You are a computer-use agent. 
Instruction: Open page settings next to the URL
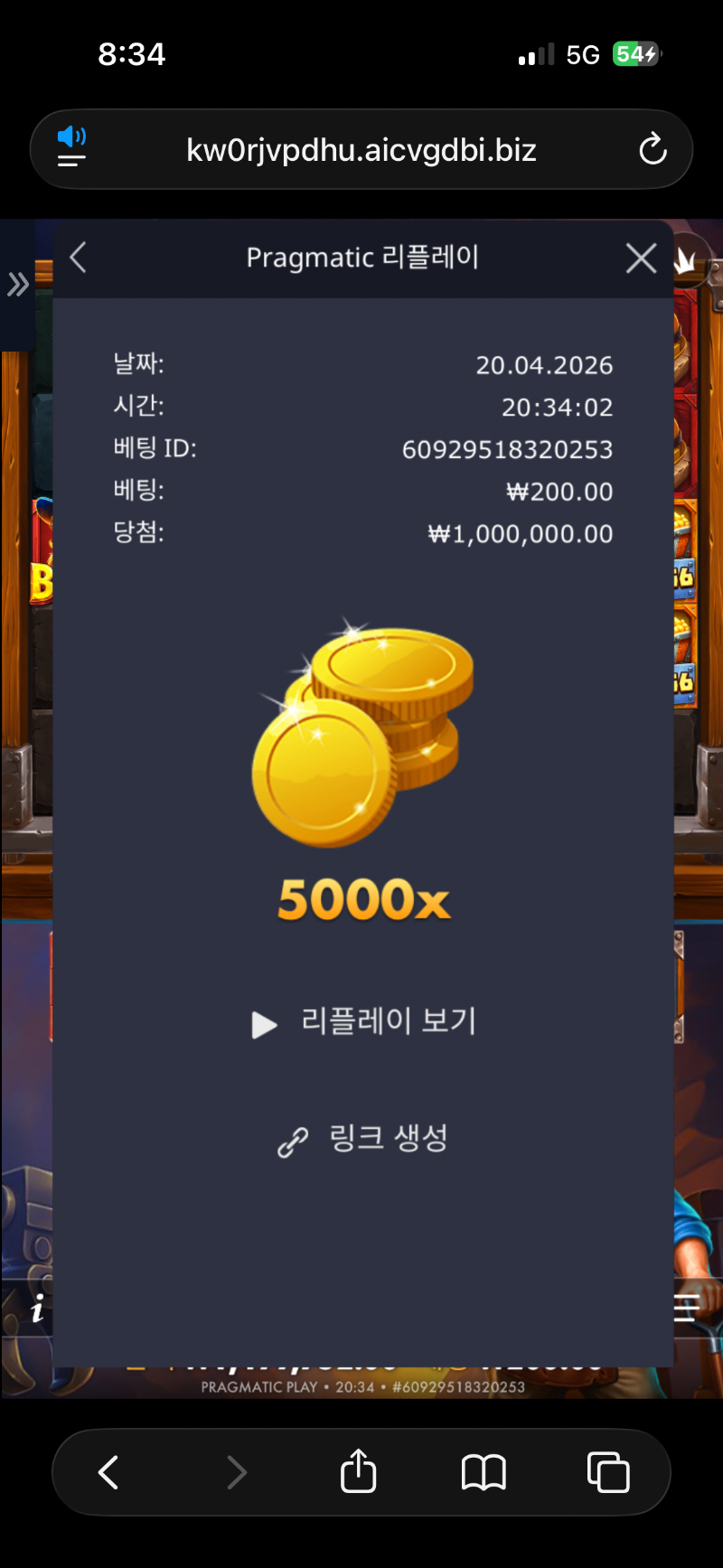71,148
